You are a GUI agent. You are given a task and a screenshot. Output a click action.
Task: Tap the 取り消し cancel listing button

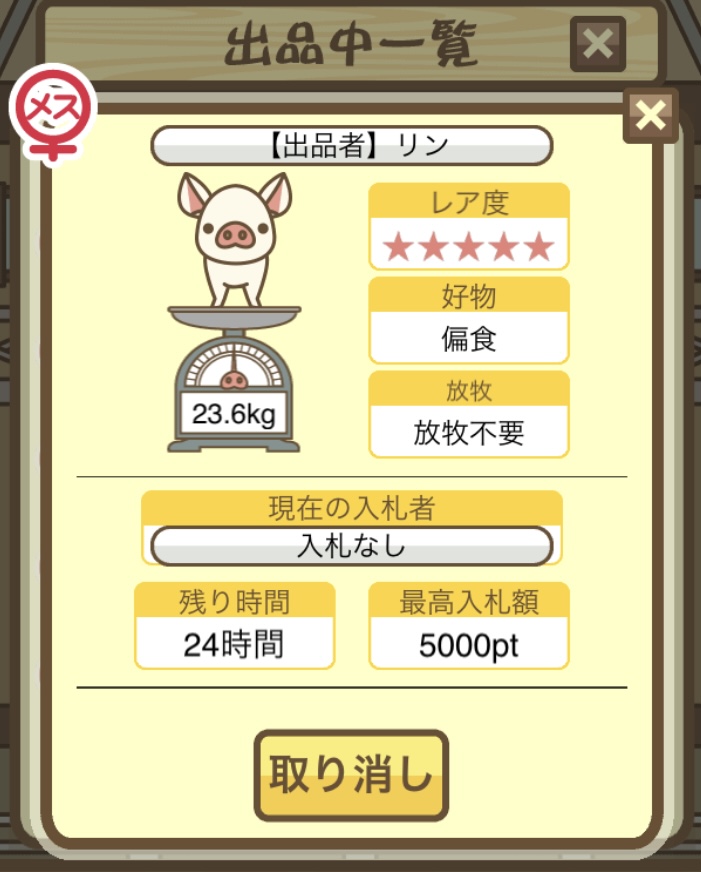click(x=350, y=776)
